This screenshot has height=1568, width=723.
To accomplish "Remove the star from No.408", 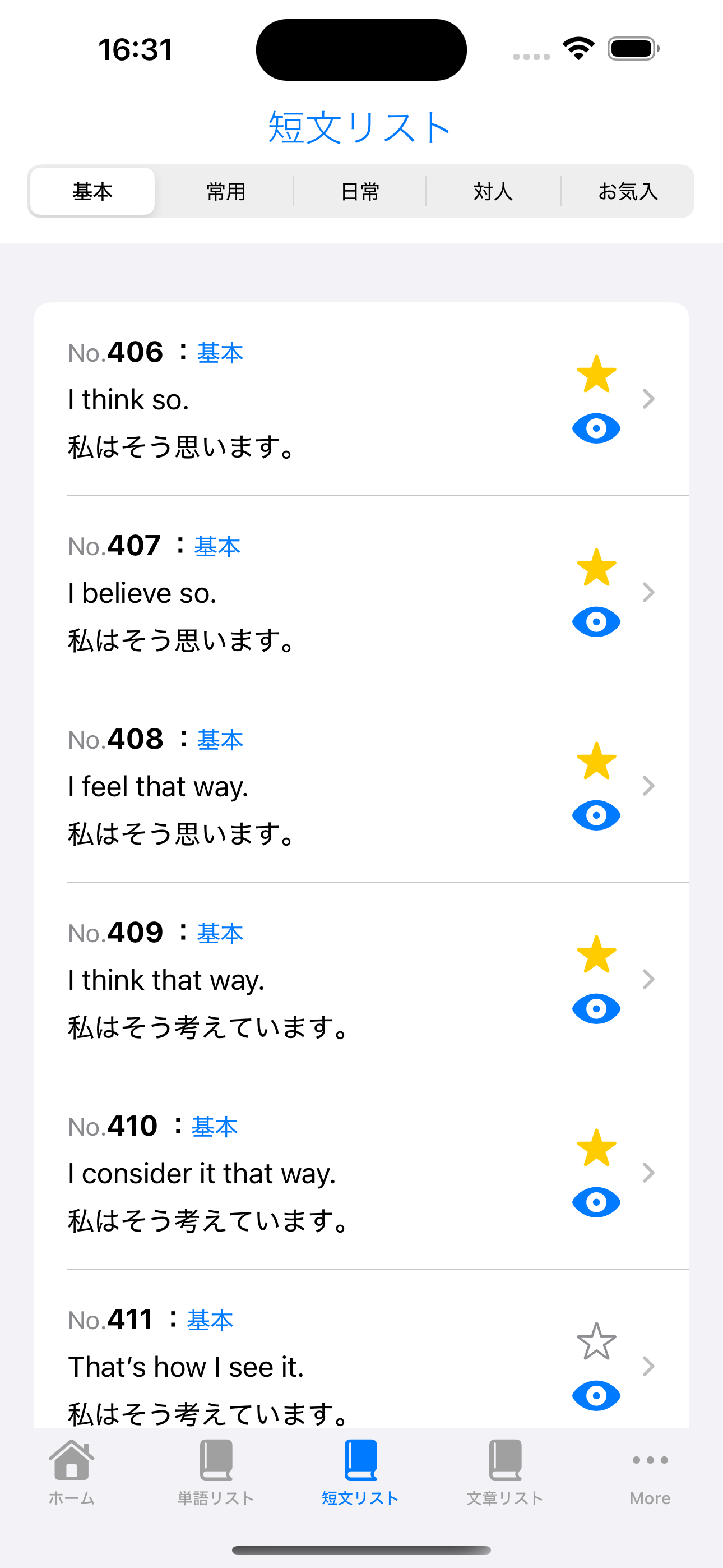I will (596, 761).
